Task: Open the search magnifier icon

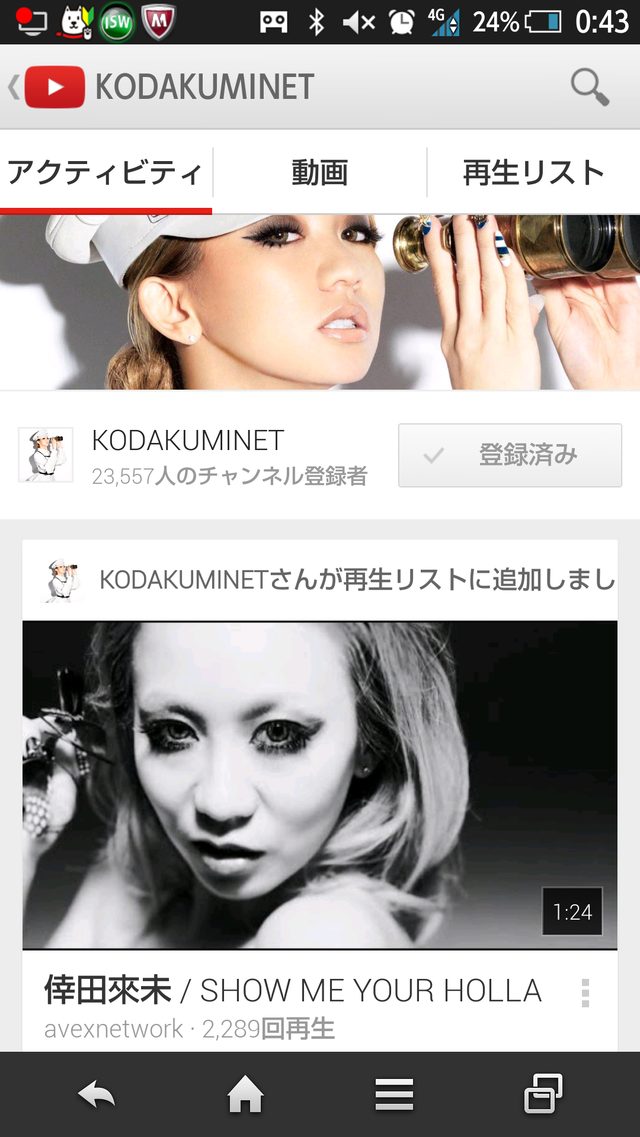Action: (589, 87)
